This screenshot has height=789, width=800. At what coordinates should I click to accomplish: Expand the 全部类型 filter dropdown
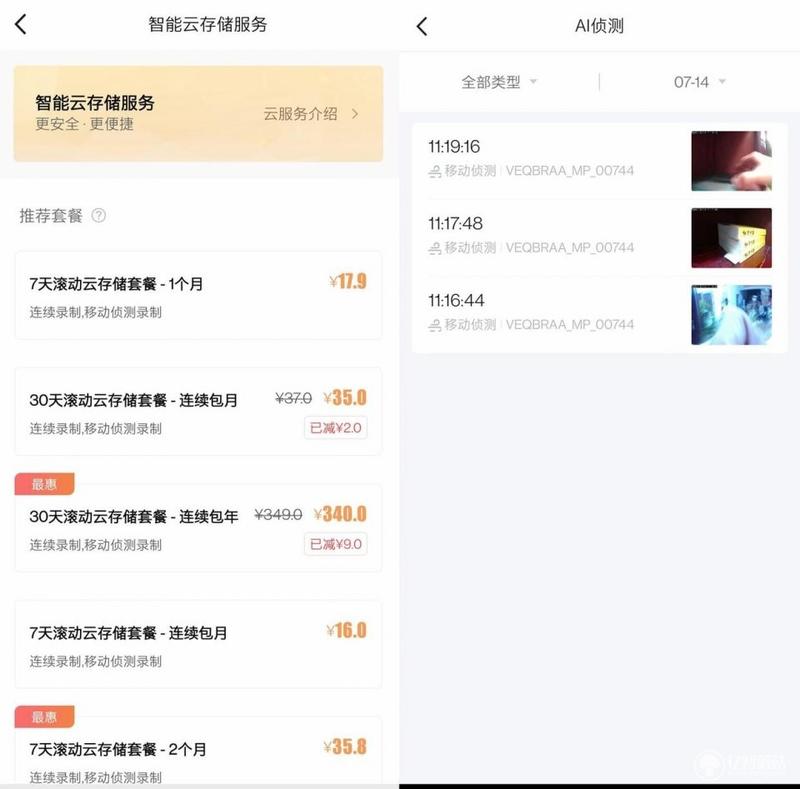coord(499,82)
